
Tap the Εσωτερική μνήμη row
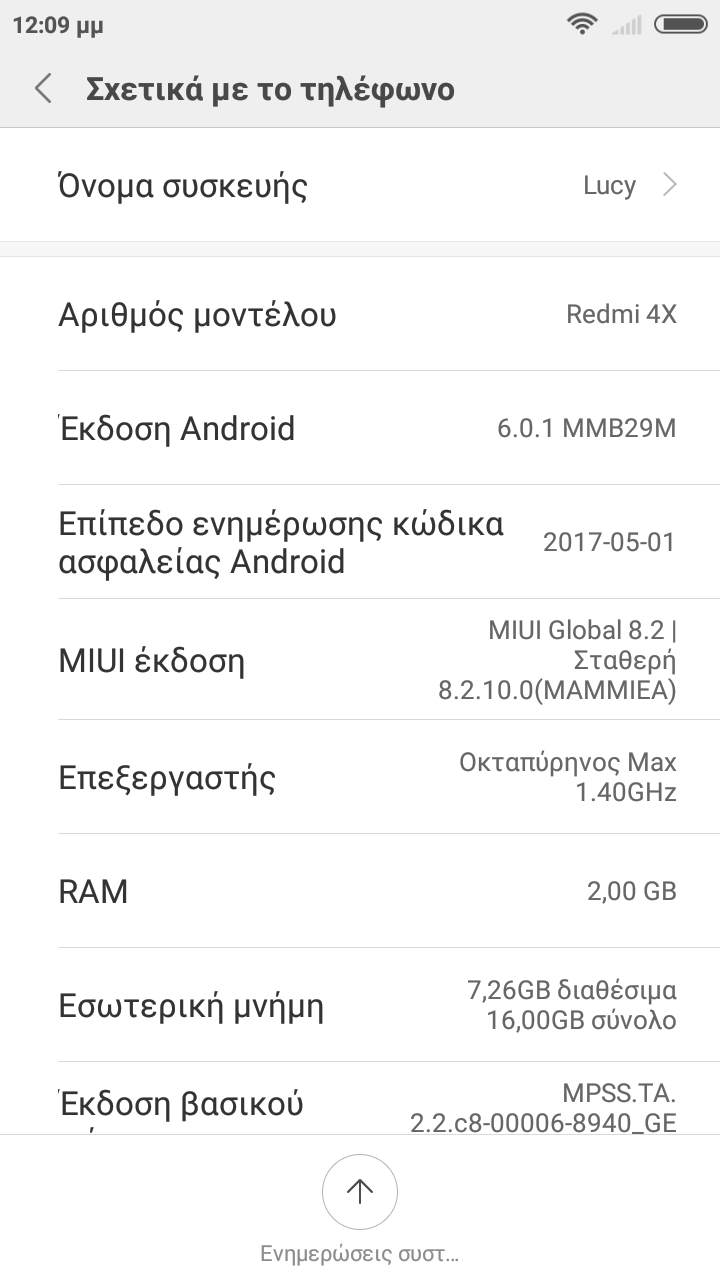pos(360,1006)
